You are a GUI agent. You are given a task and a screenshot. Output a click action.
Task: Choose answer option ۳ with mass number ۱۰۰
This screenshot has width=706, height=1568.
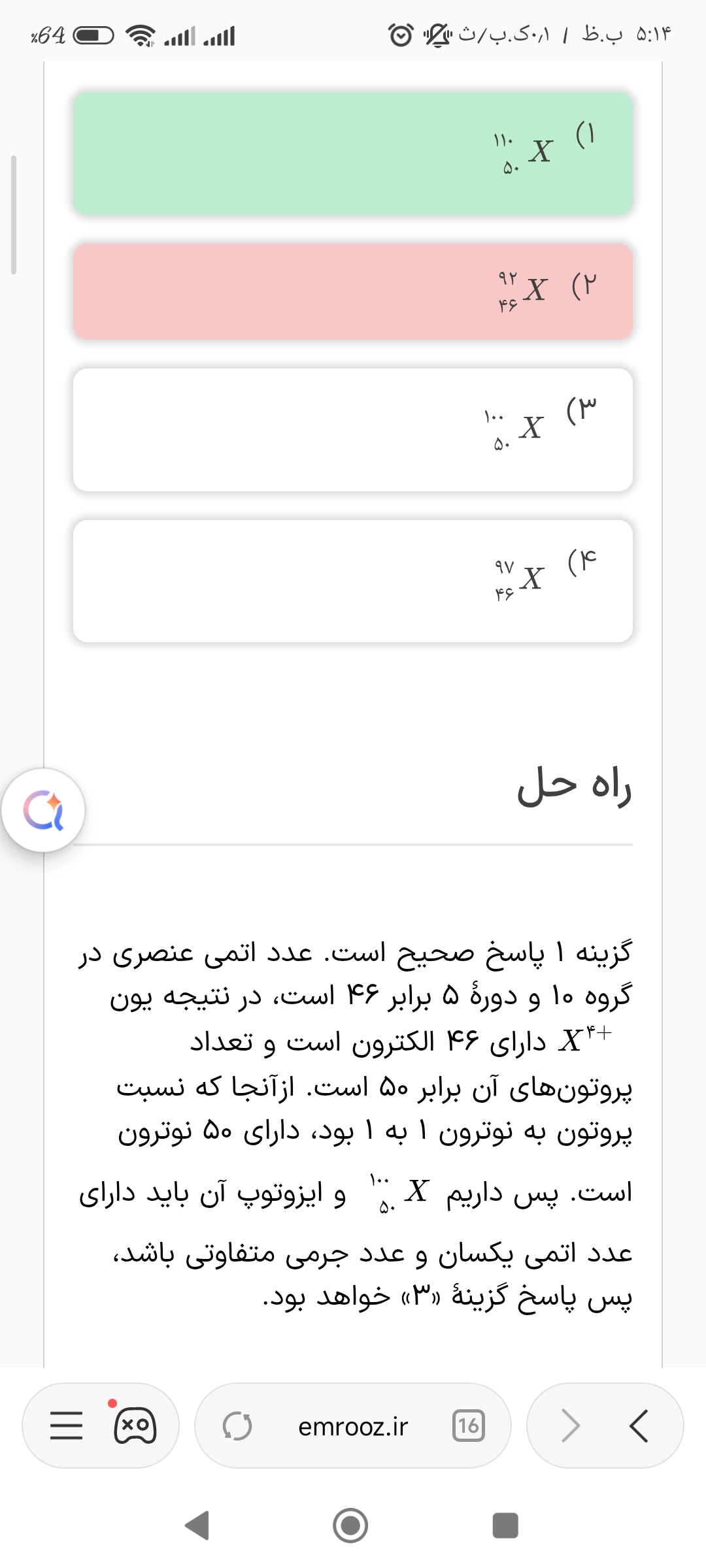coord(353,430)
